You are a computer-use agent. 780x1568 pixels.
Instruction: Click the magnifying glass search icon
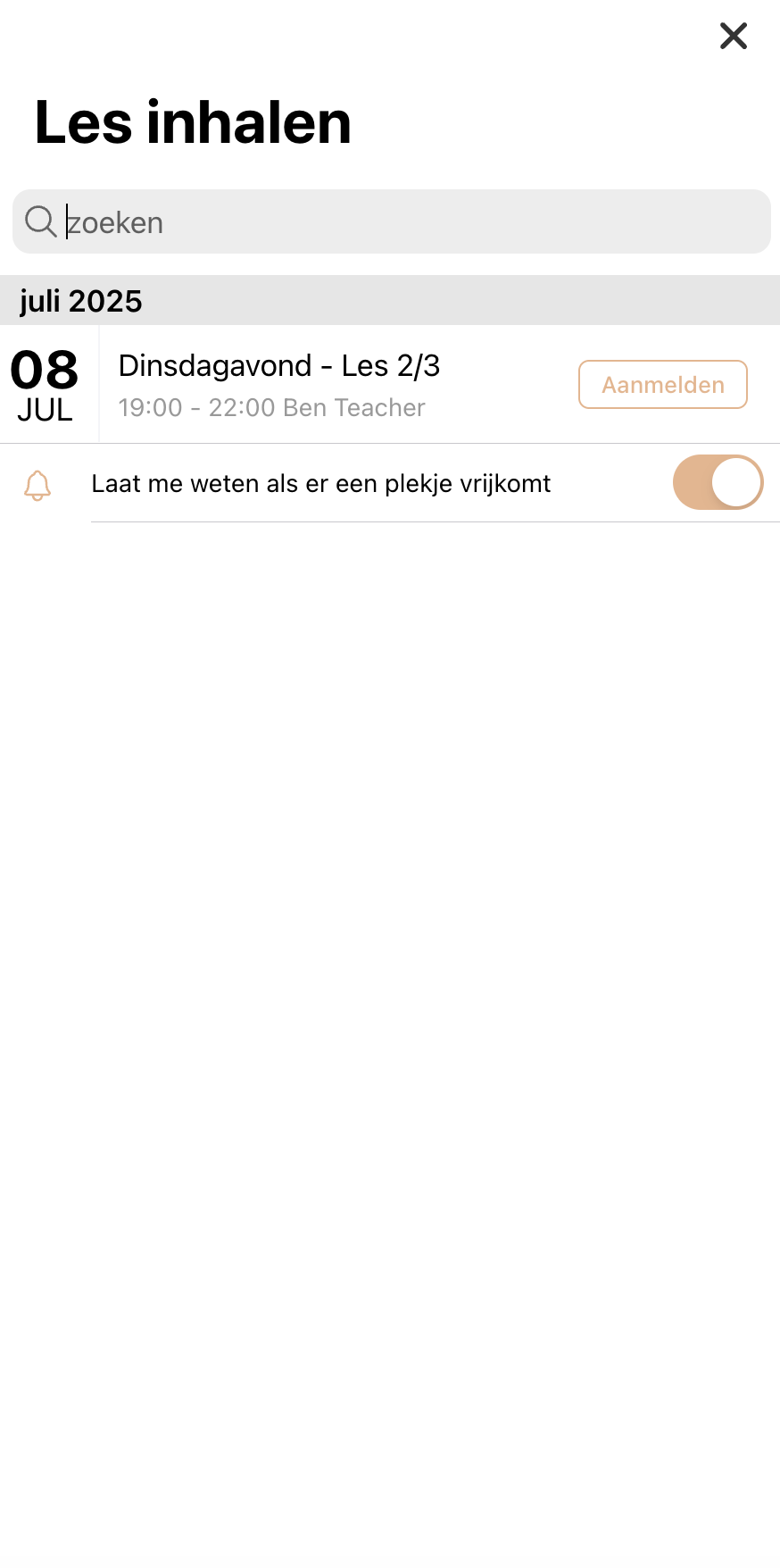(x=39, y=221)
